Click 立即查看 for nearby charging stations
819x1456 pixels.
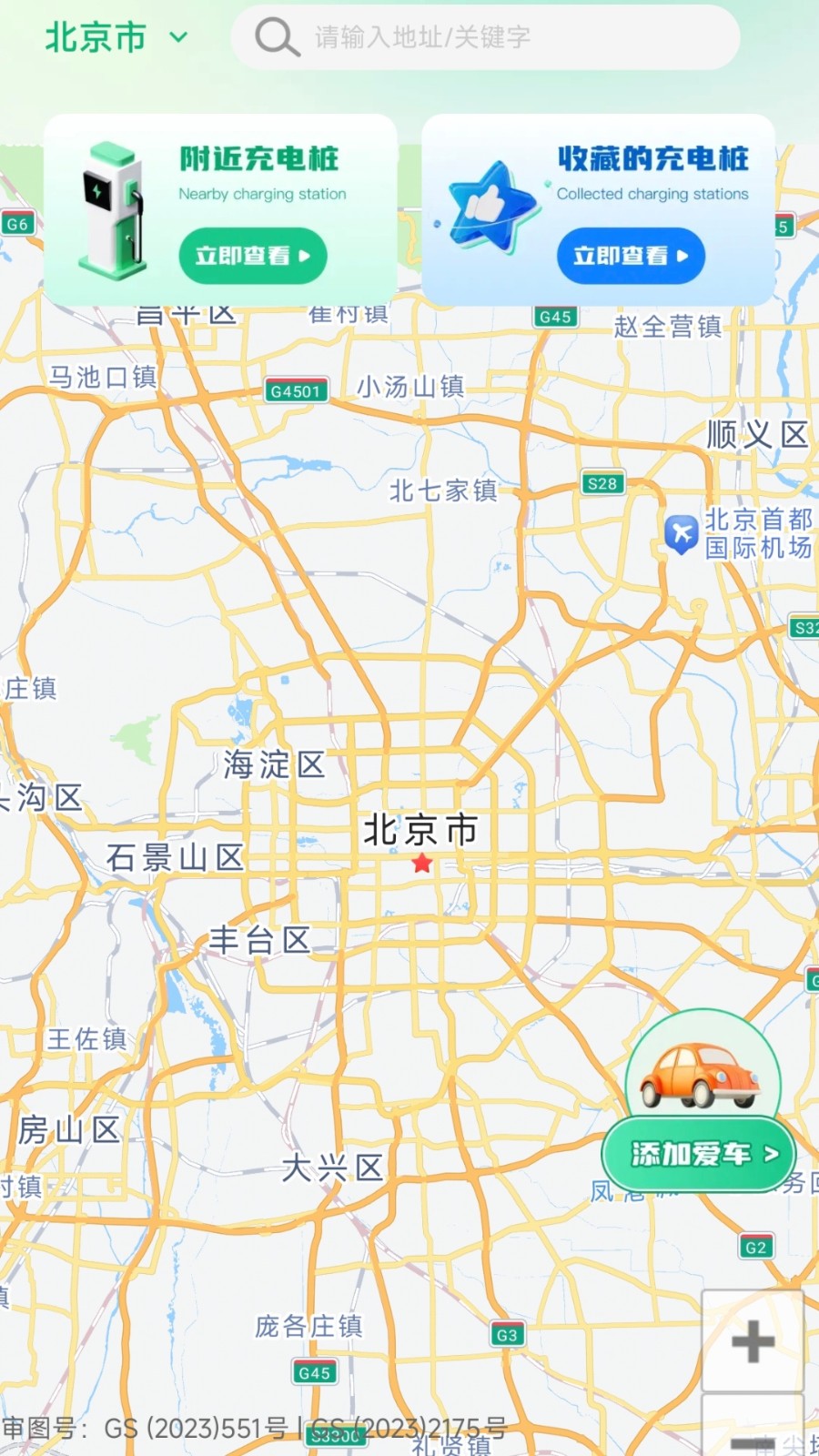(252, 257)
